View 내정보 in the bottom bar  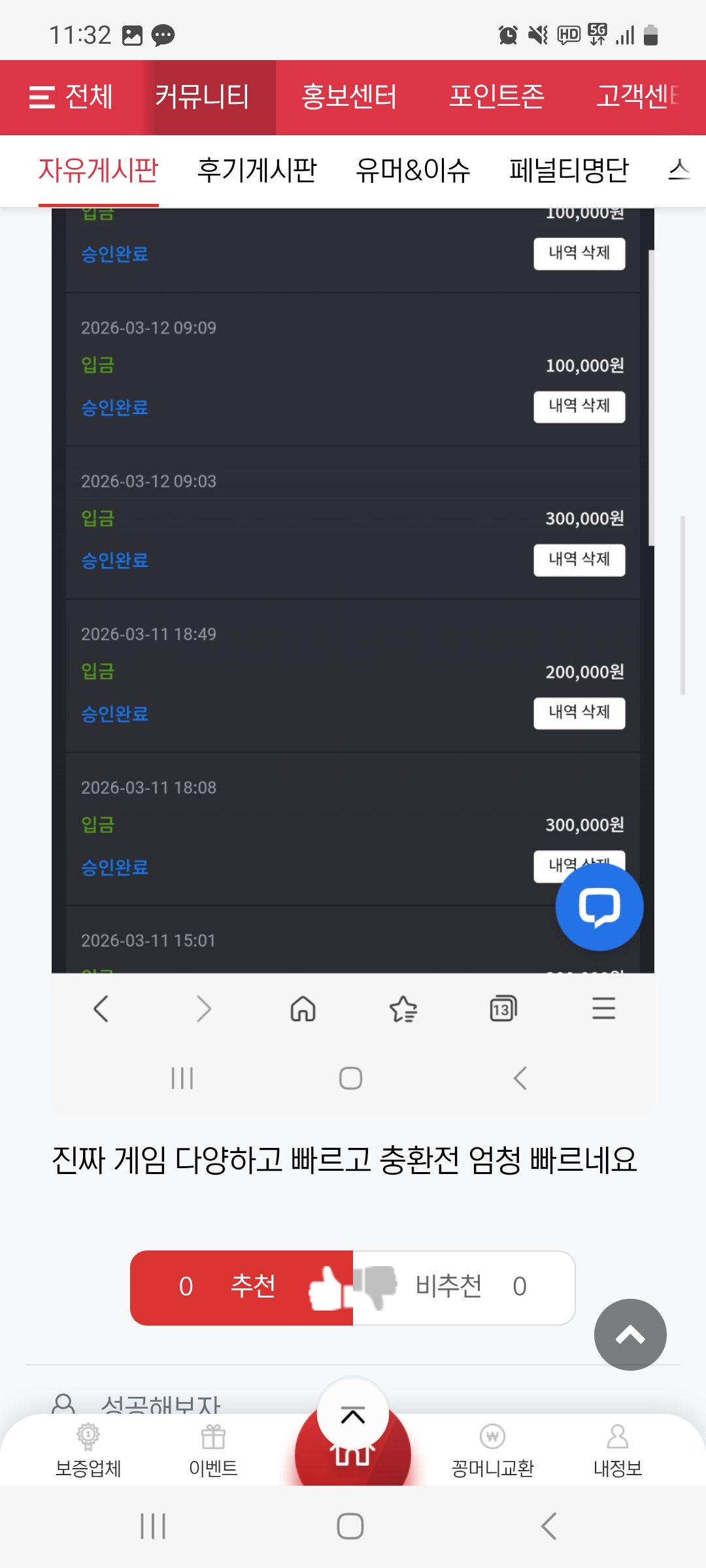point(617,1450)
